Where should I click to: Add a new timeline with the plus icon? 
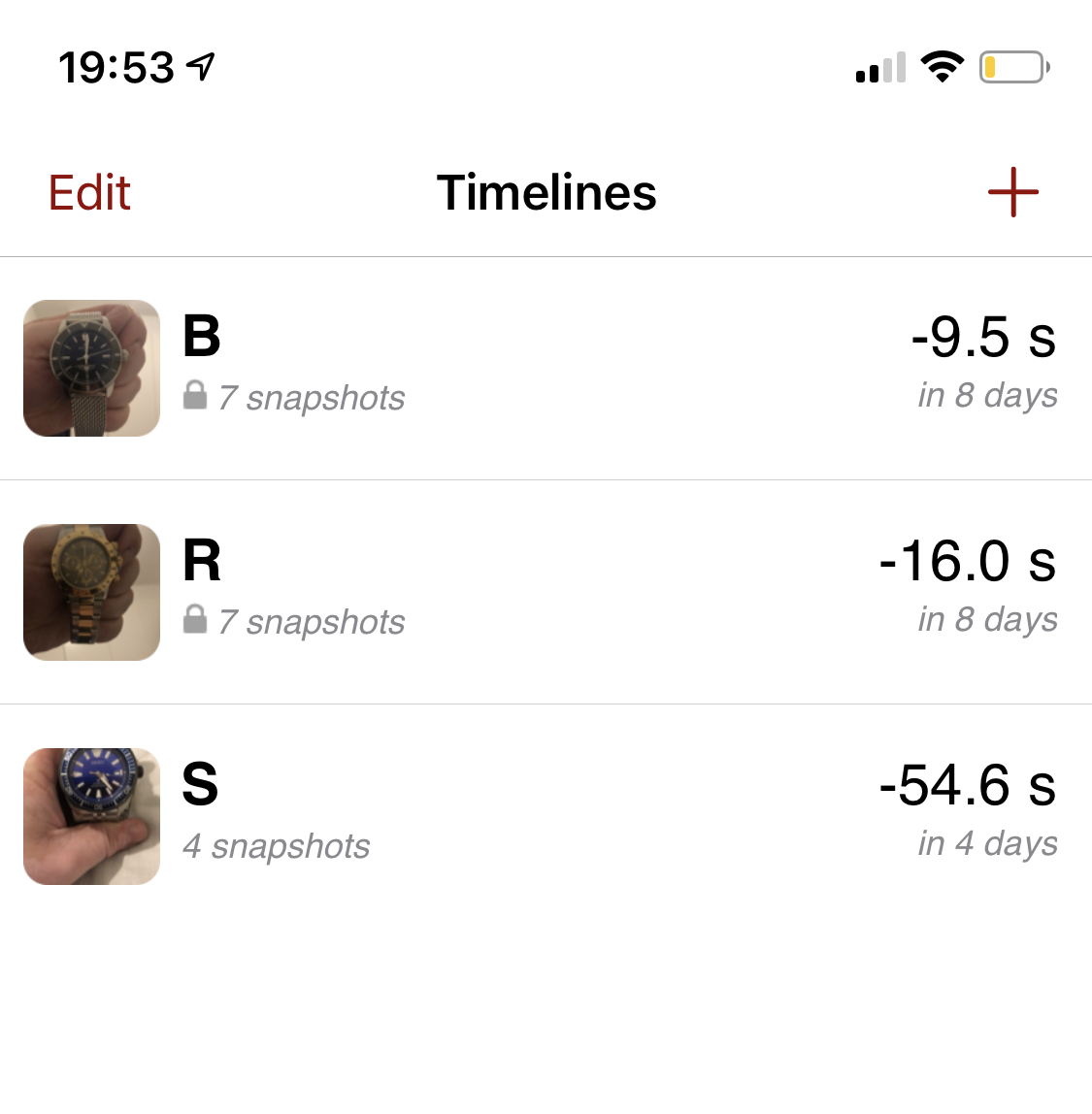[1012, 192]
